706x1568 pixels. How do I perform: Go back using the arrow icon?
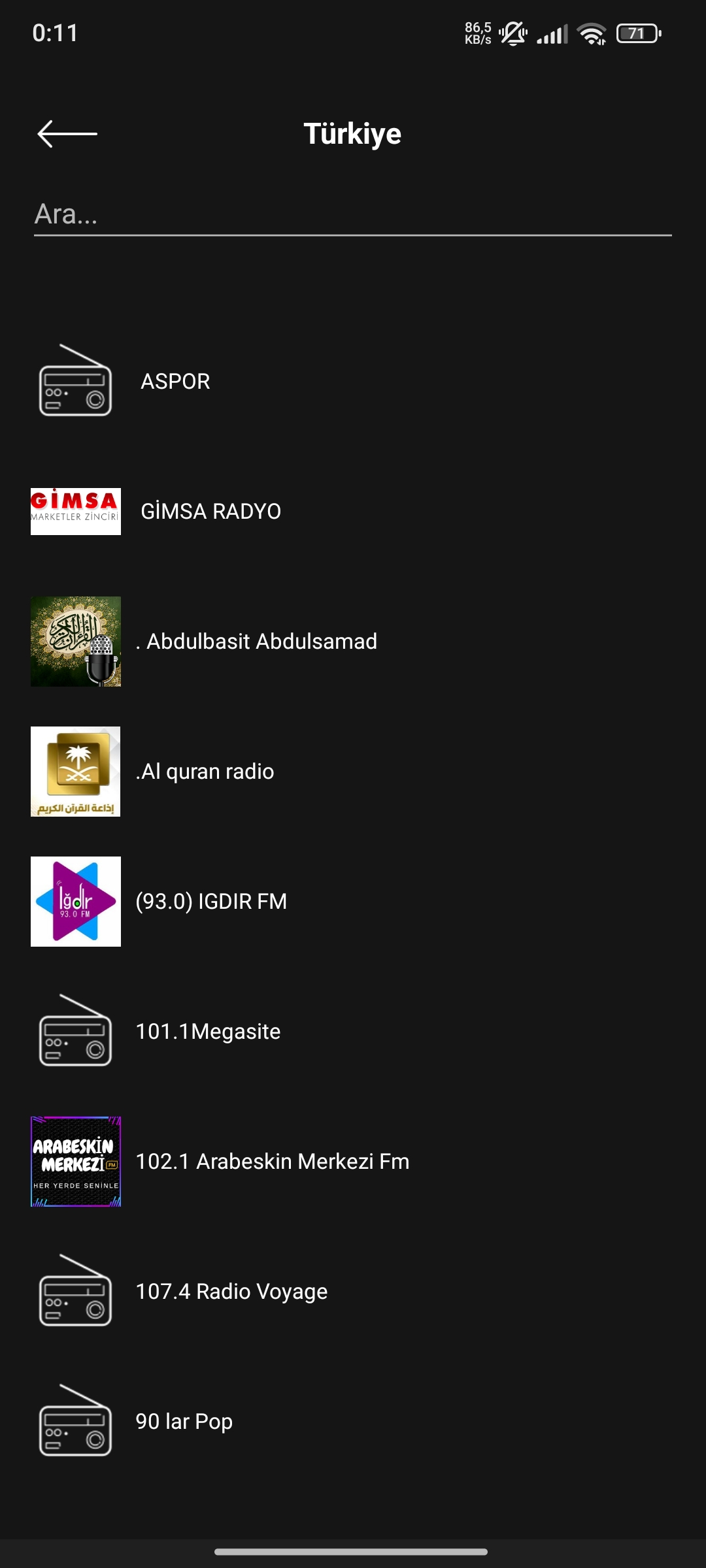click(x=67, y=134)
